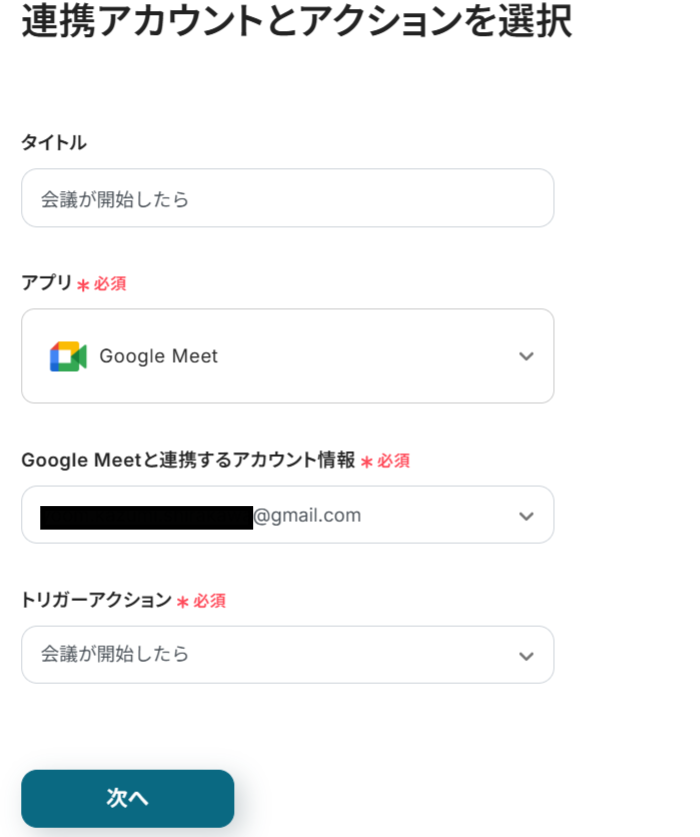This screenshot has width=700, height=837.
Task: Open the Google Meet app dropdown
Action: [x=287, y=356]
